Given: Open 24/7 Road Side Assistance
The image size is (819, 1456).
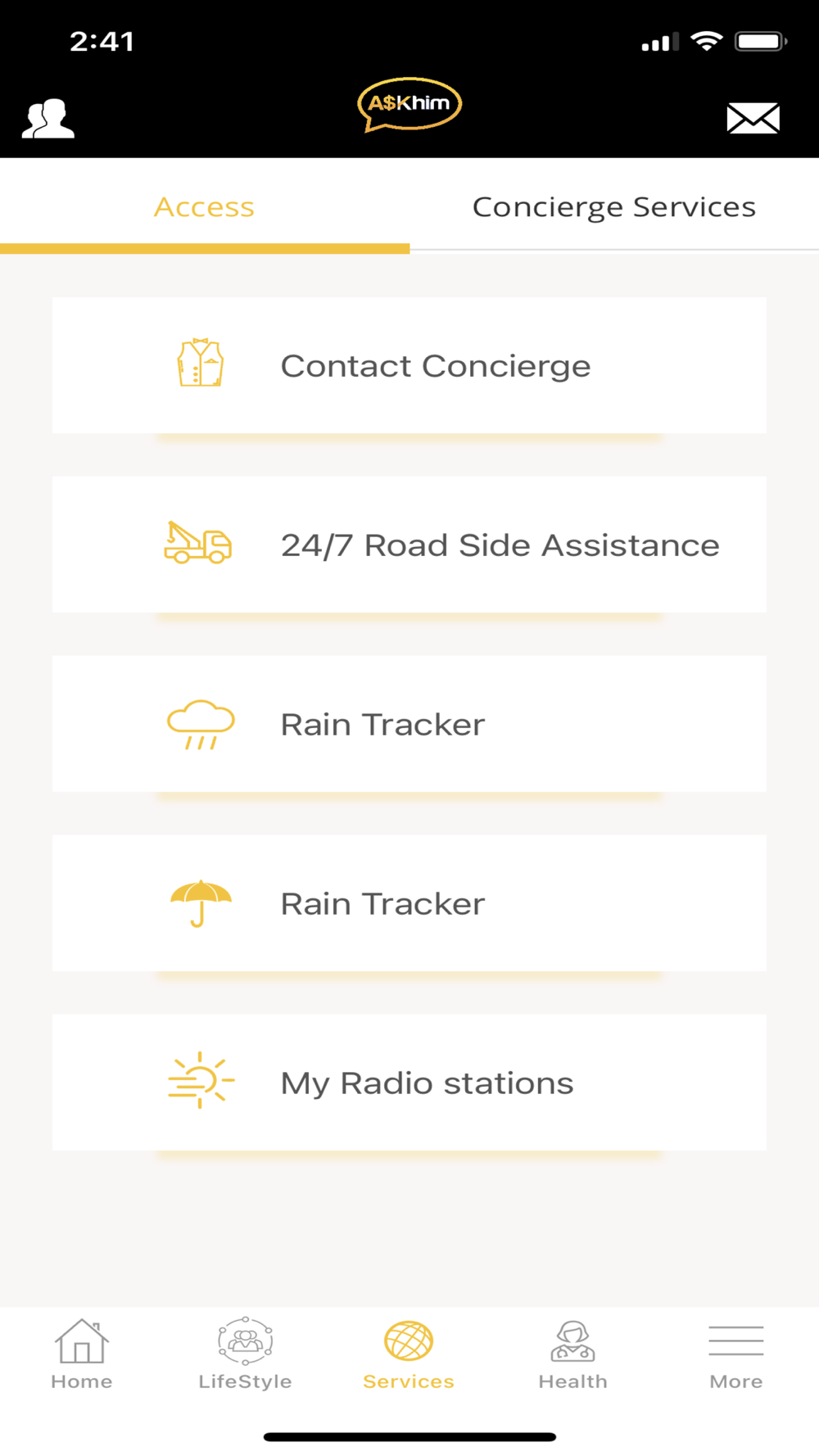Looking at the screenshot, I should pos(409,545).
